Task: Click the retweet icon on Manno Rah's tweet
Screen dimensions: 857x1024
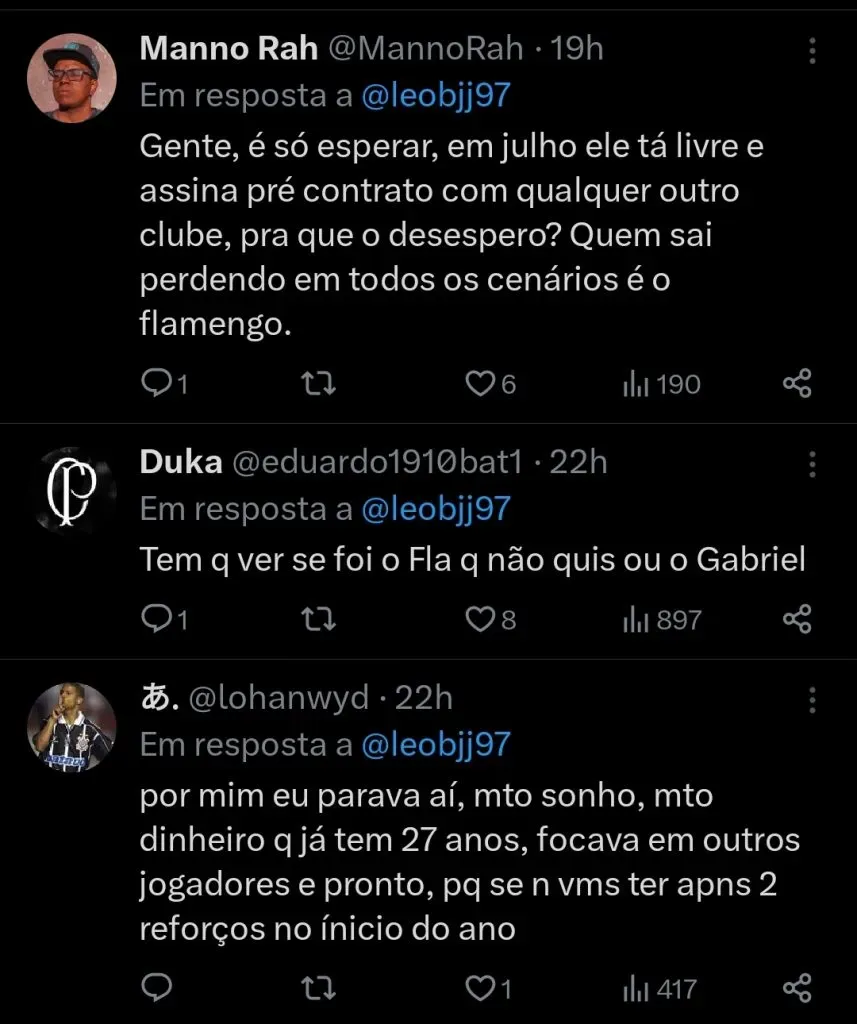Action: (x=316, y=383)
